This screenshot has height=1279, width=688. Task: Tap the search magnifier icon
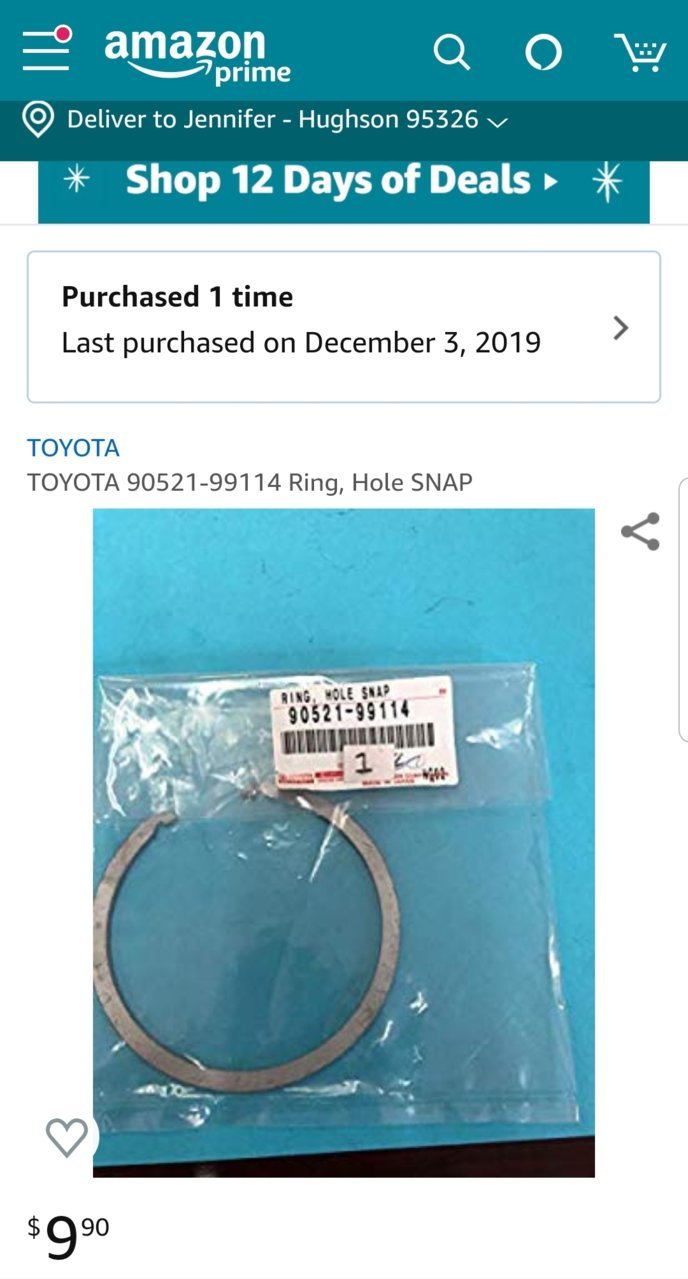(x=452, y=51)
